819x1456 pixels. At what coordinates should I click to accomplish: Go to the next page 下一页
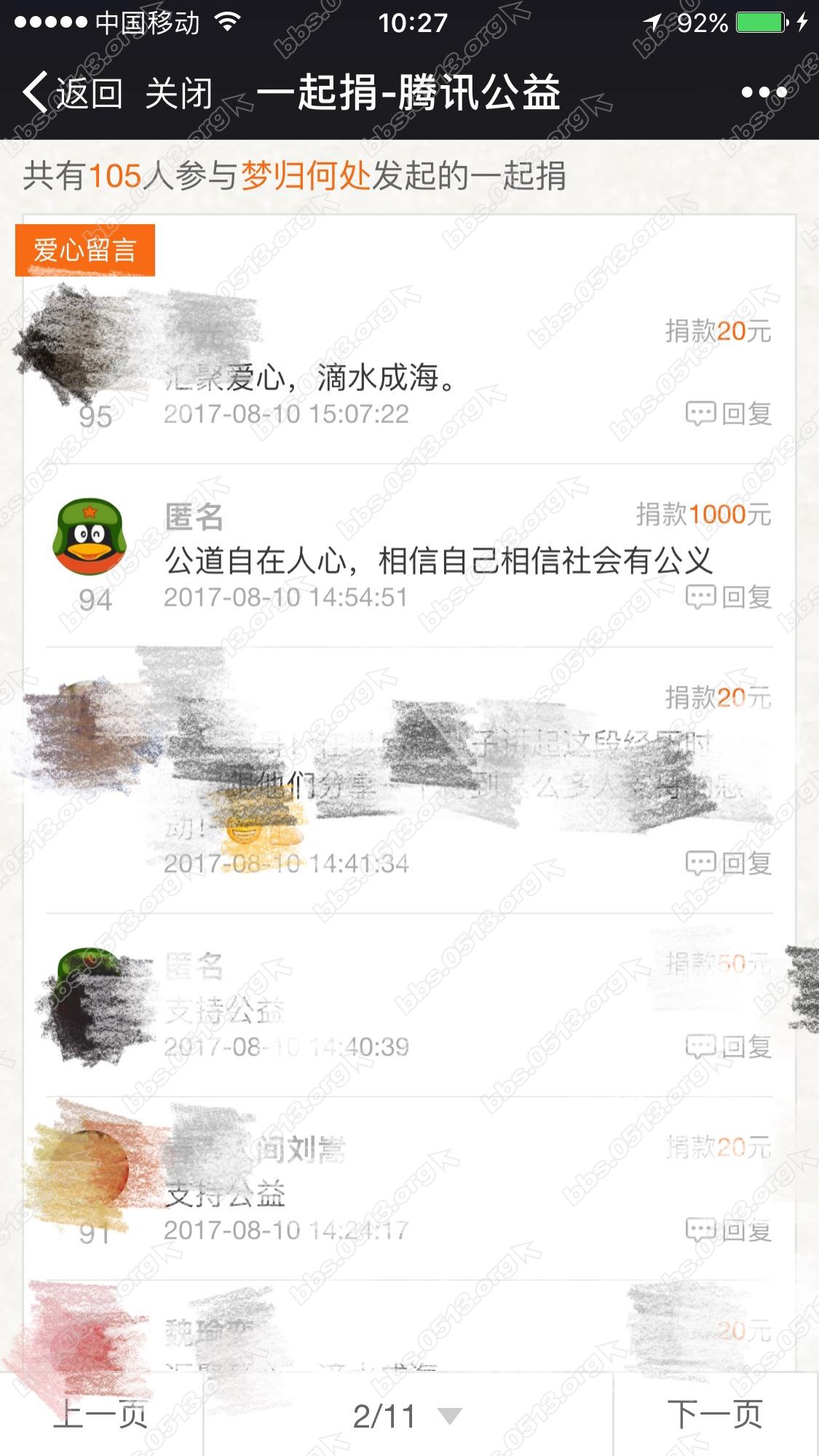(715, 1415)
